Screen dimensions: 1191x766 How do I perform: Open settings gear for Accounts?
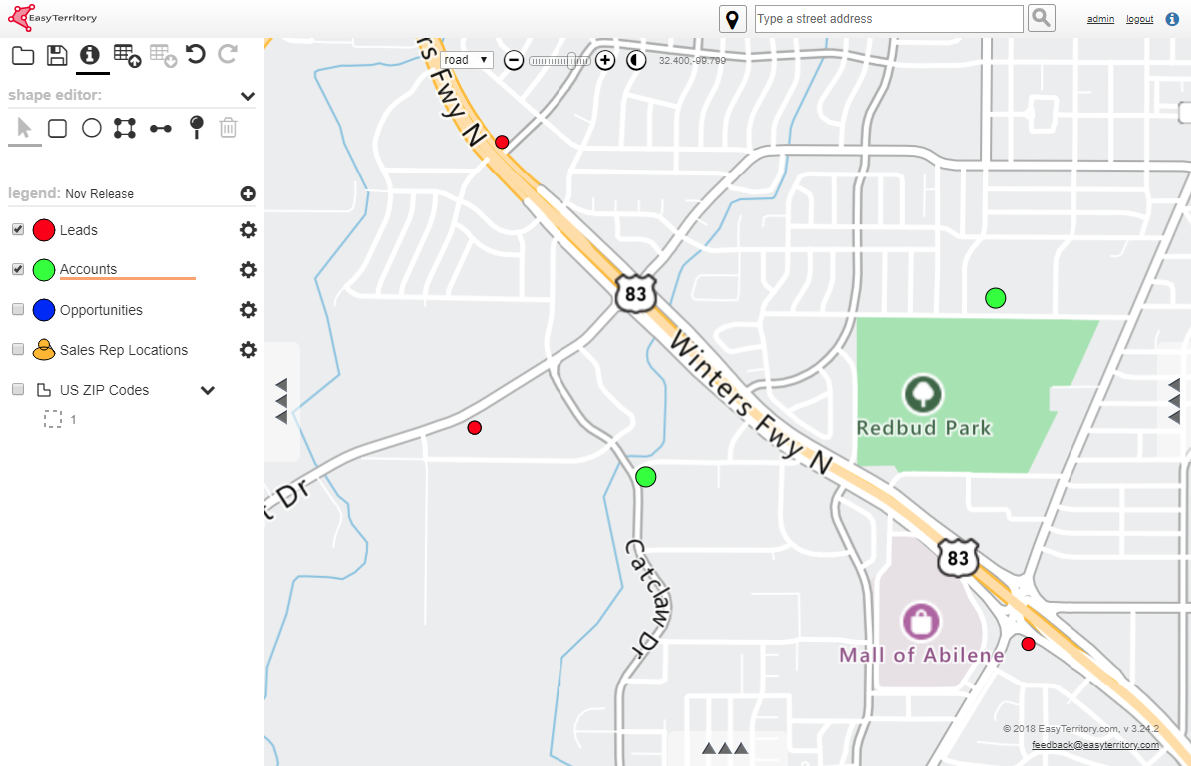coord(248,270)
